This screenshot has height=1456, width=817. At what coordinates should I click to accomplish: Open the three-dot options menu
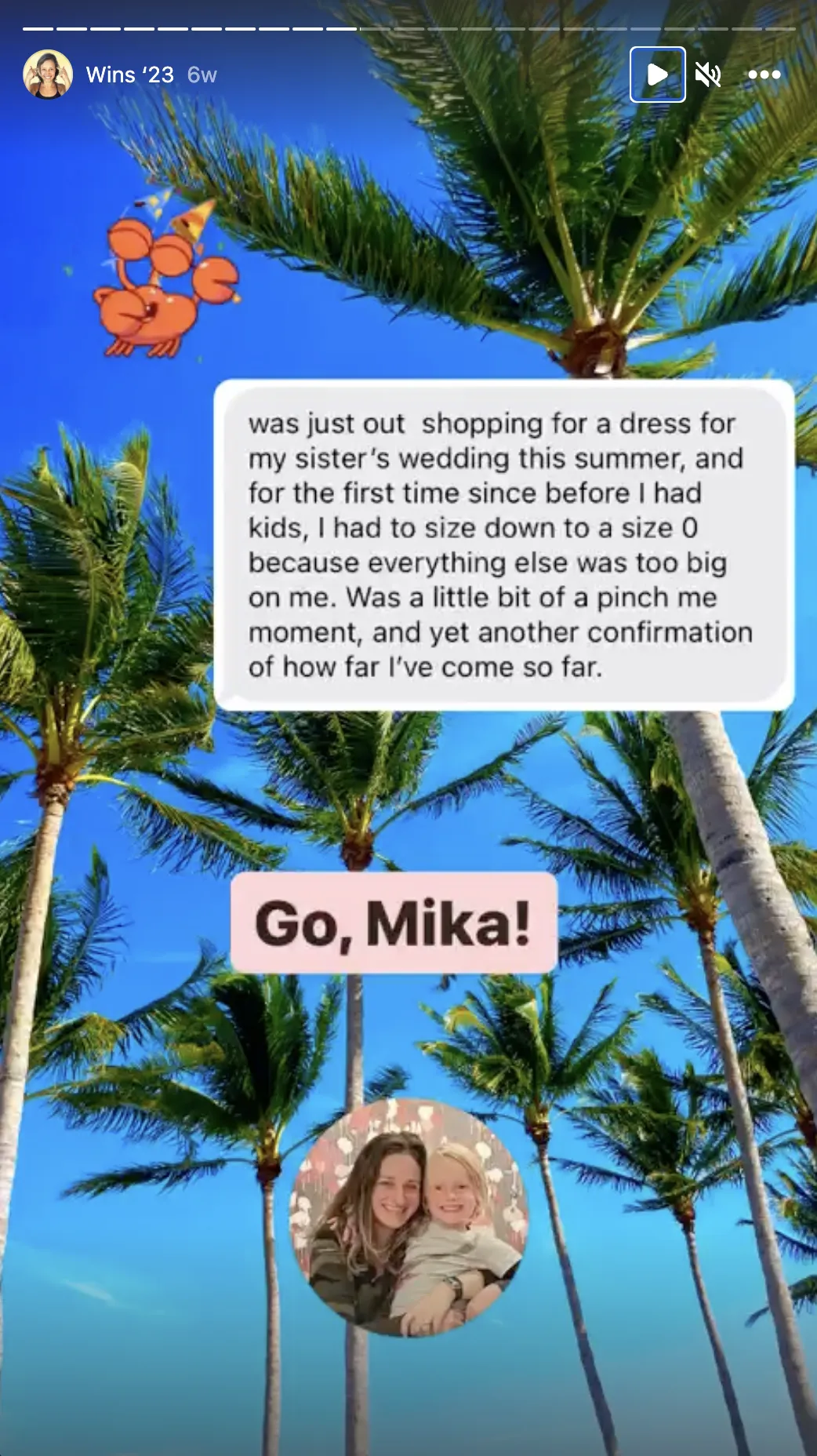[x=764, y=75]
